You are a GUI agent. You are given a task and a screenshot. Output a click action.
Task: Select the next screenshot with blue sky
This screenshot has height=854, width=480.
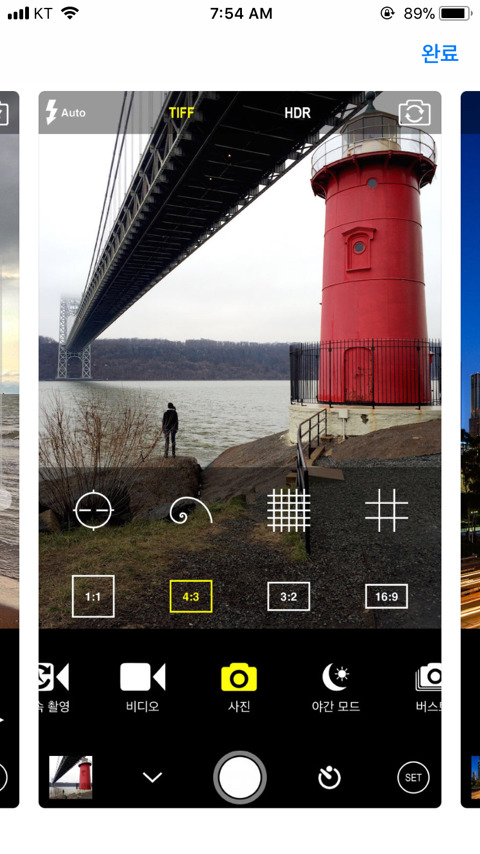470,449
